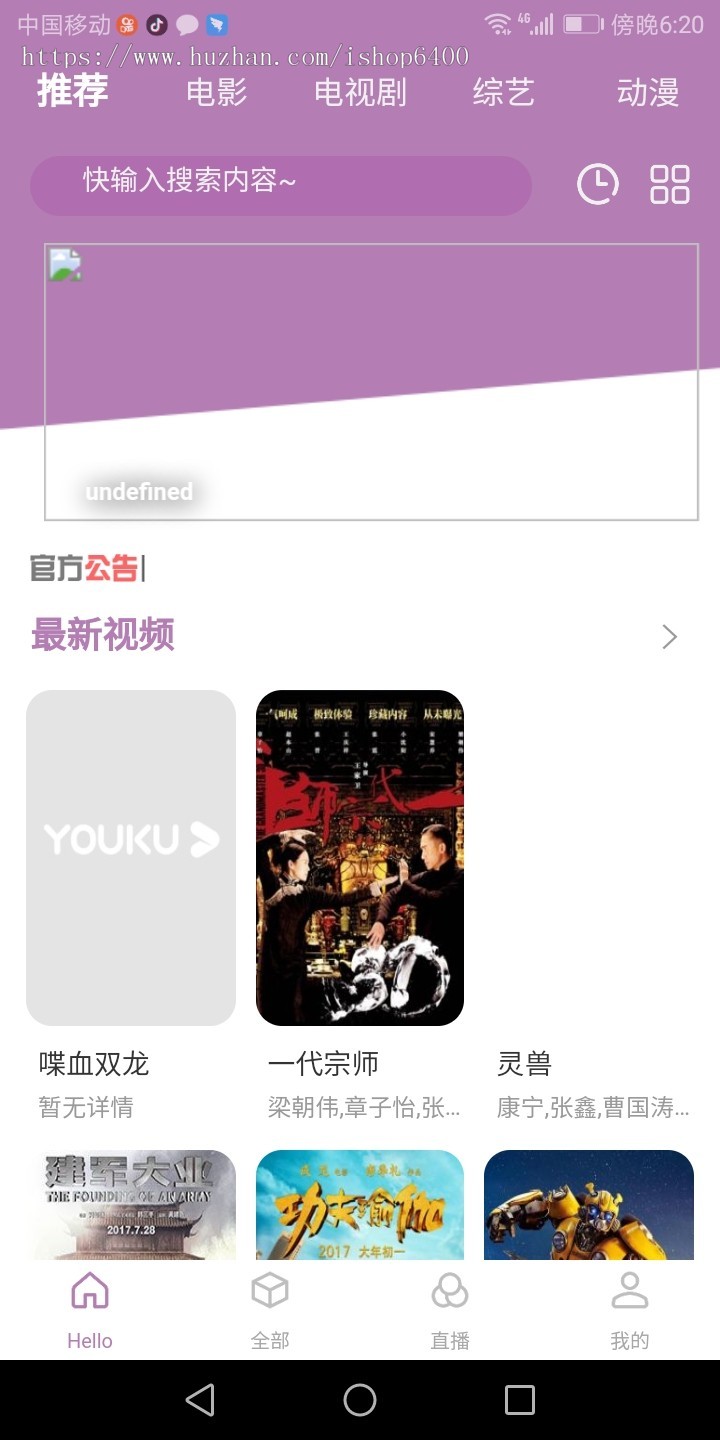The image size is (720, 1440).
Task: Open the 一代宗师 poster thumbnail
Action: [x=360, y=857]
